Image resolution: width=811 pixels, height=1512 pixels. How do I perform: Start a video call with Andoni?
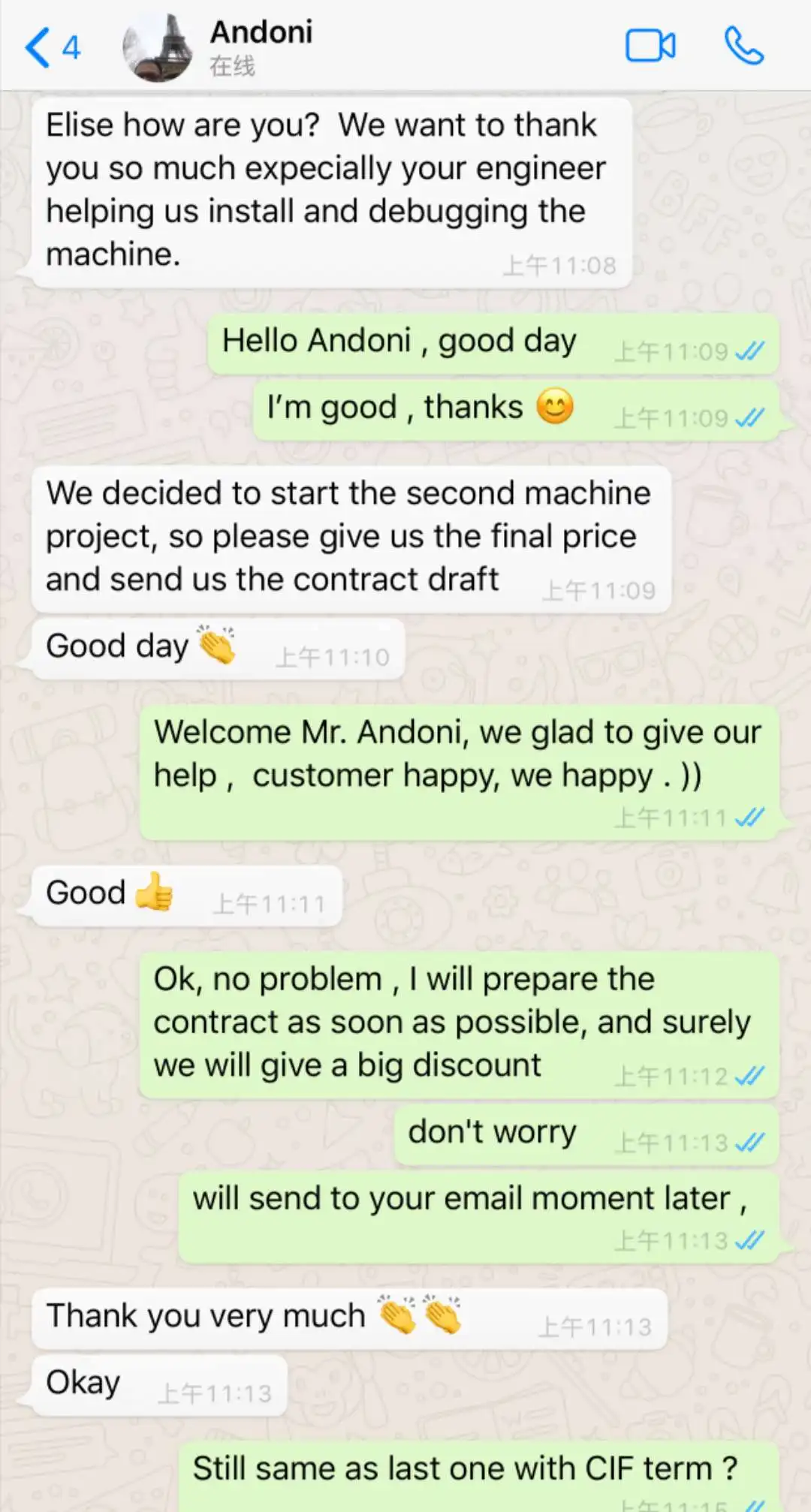(650, 46)
